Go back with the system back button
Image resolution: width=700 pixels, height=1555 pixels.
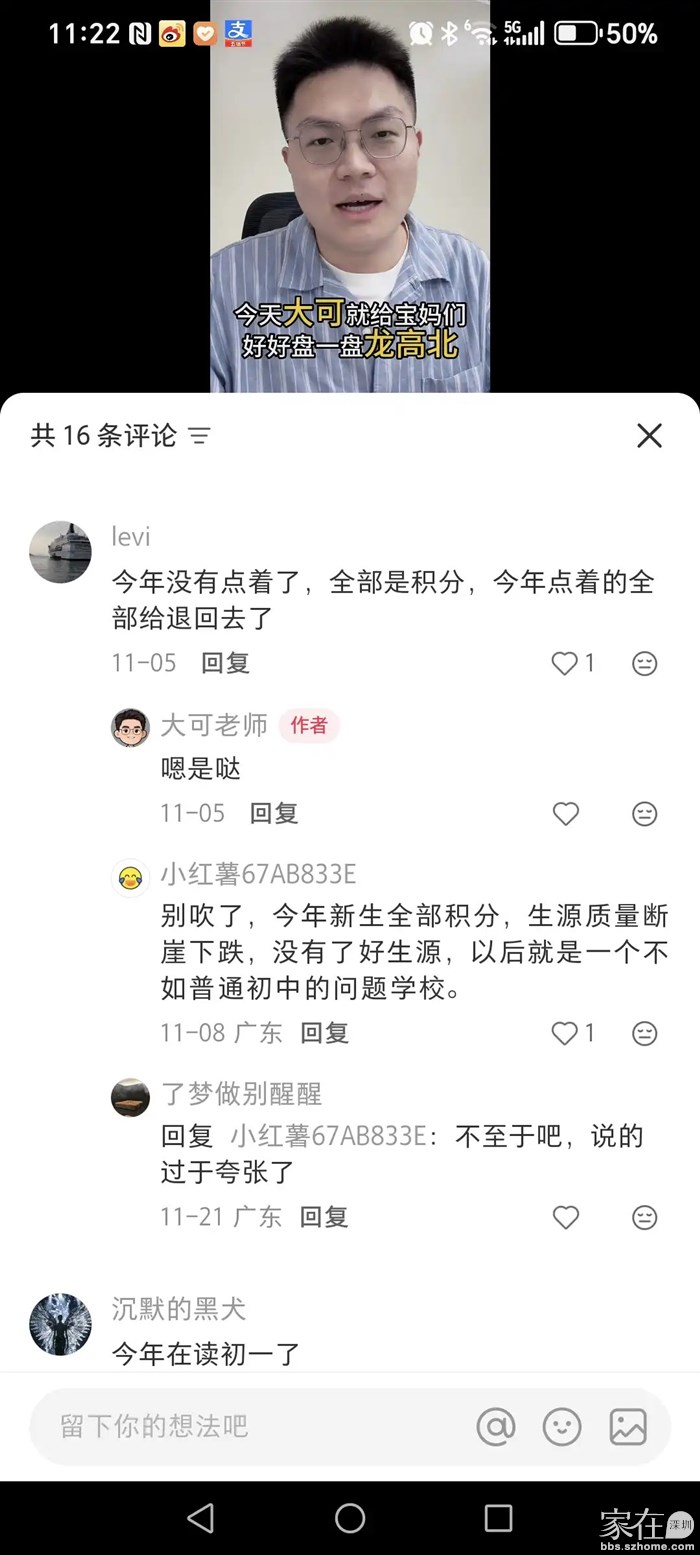[x=201, y=1517]
